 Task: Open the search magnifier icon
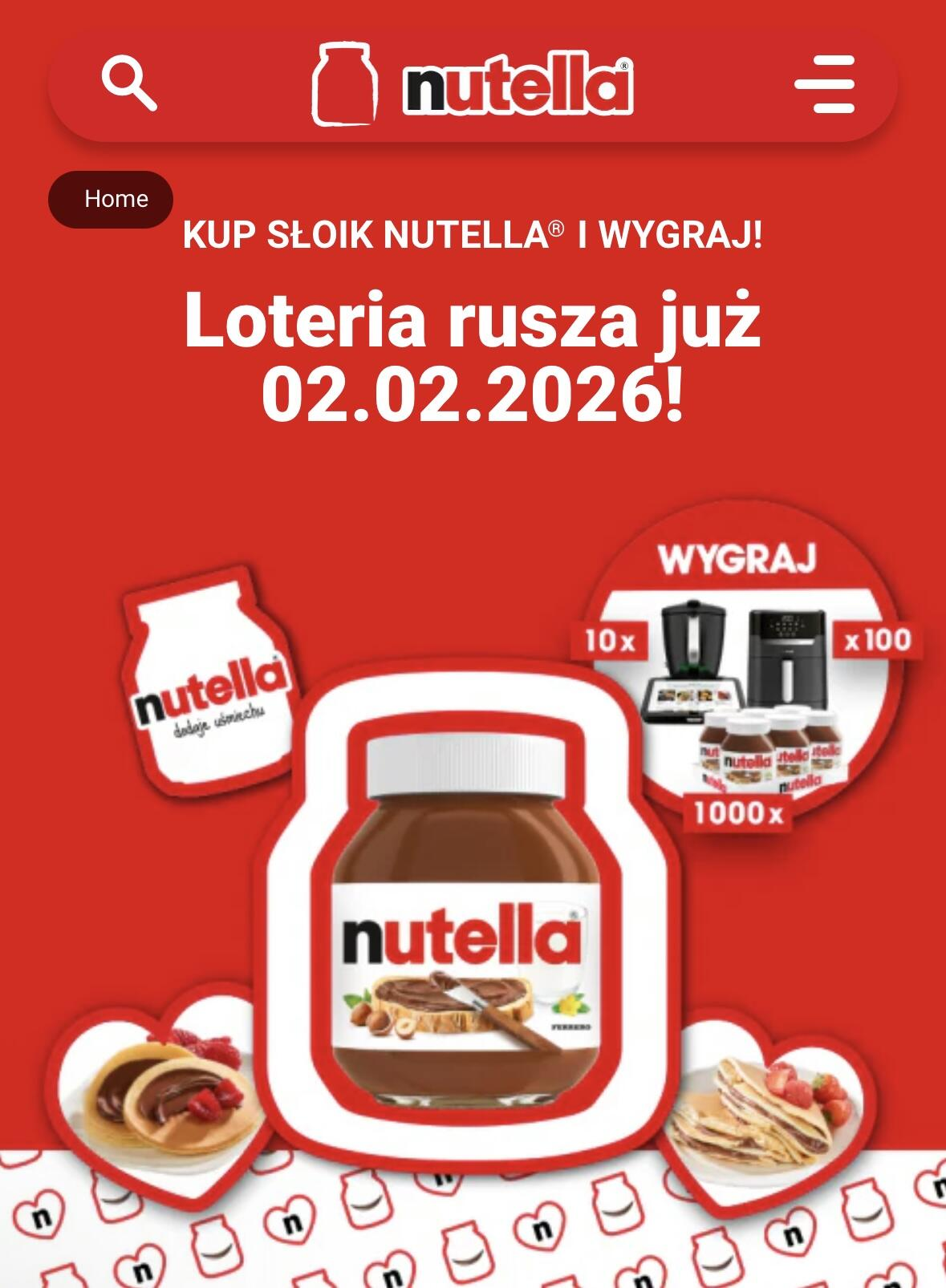[x=128, y=83]
